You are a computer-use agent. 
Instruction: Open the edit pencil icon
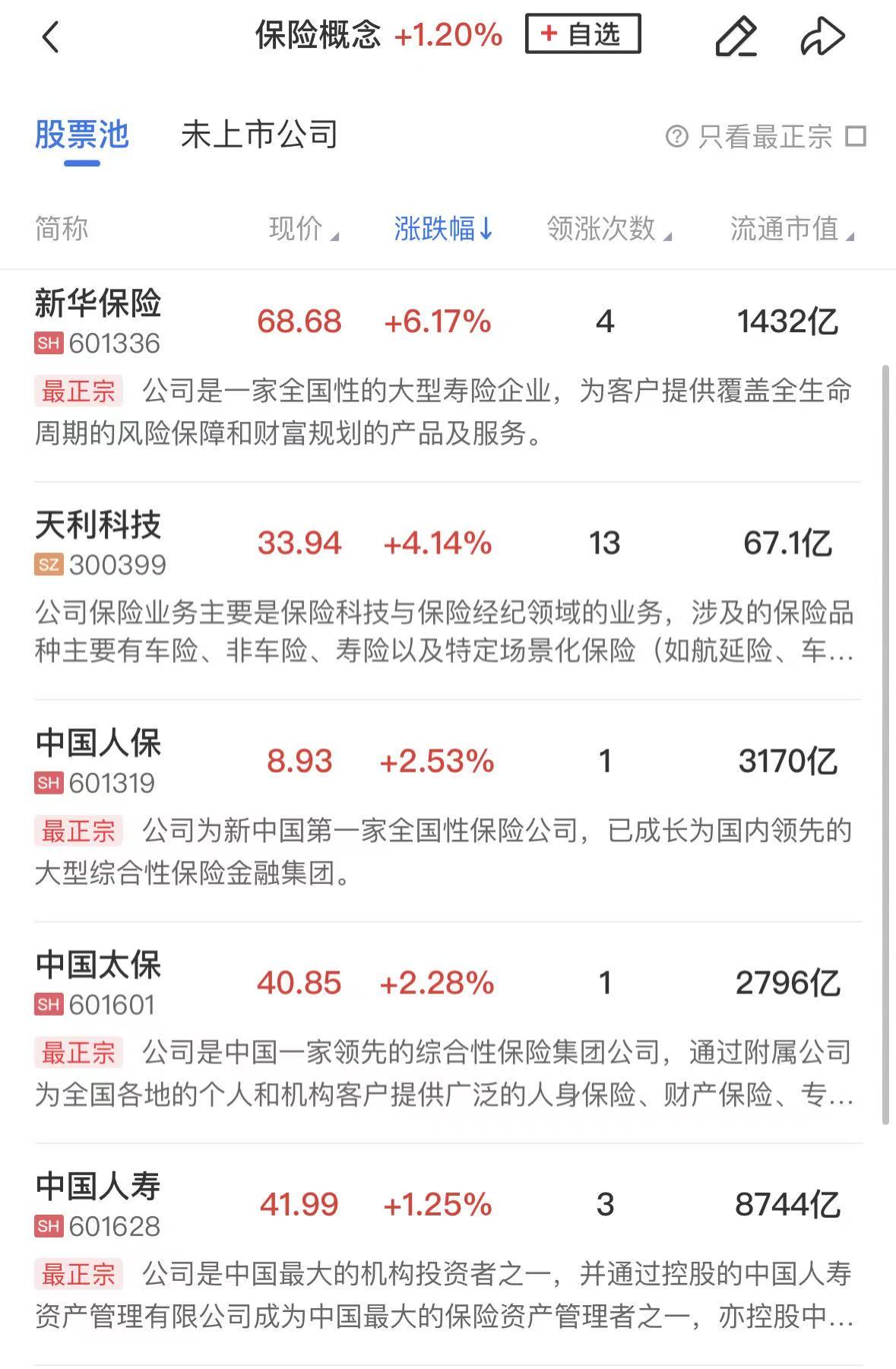pyautogui.click(x=736, y=36)
